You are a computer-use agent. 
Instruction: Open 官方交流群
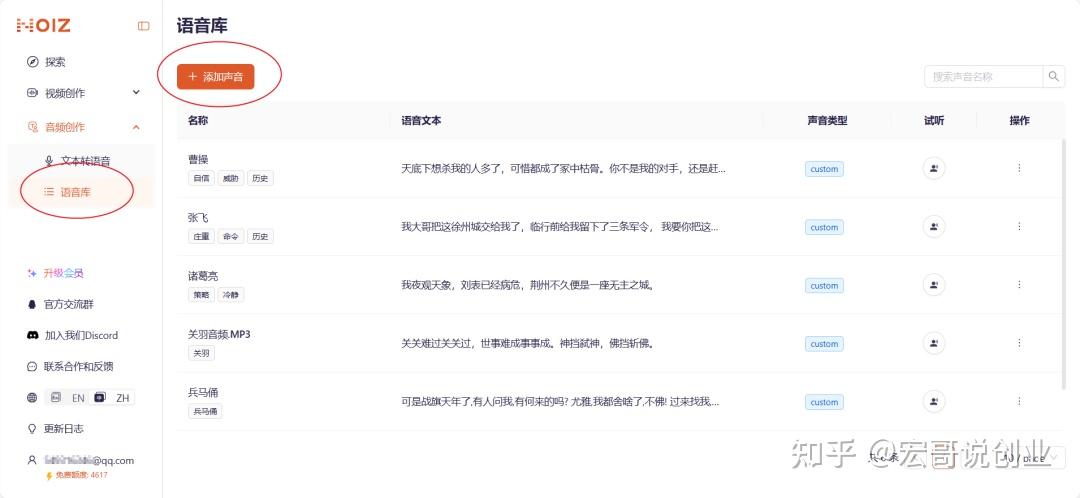click(x=69, y=304)
